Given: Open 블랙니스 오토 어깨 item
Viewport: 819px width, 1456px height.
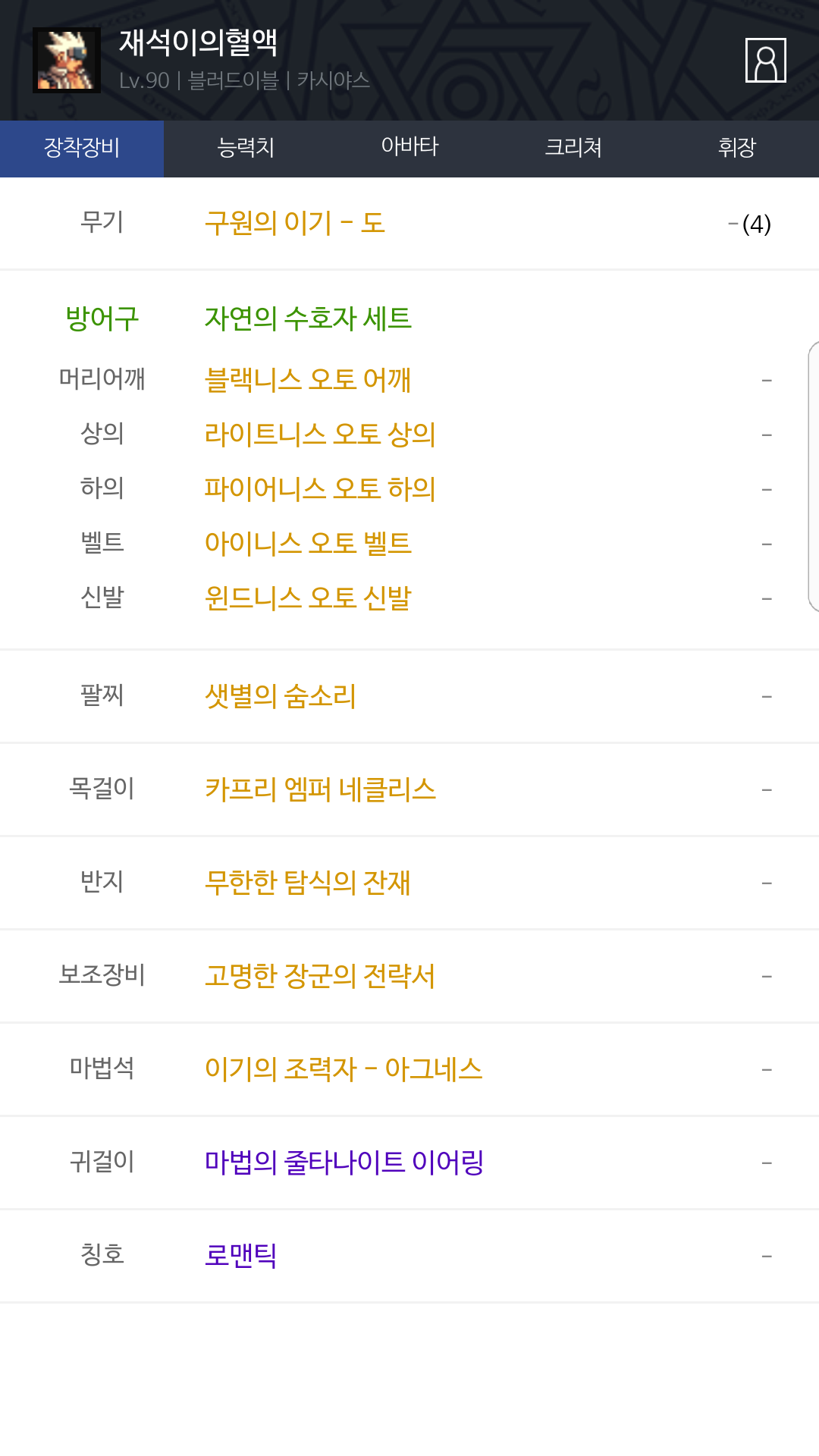Looking at the screenshot, I should (x=308, y=379).
